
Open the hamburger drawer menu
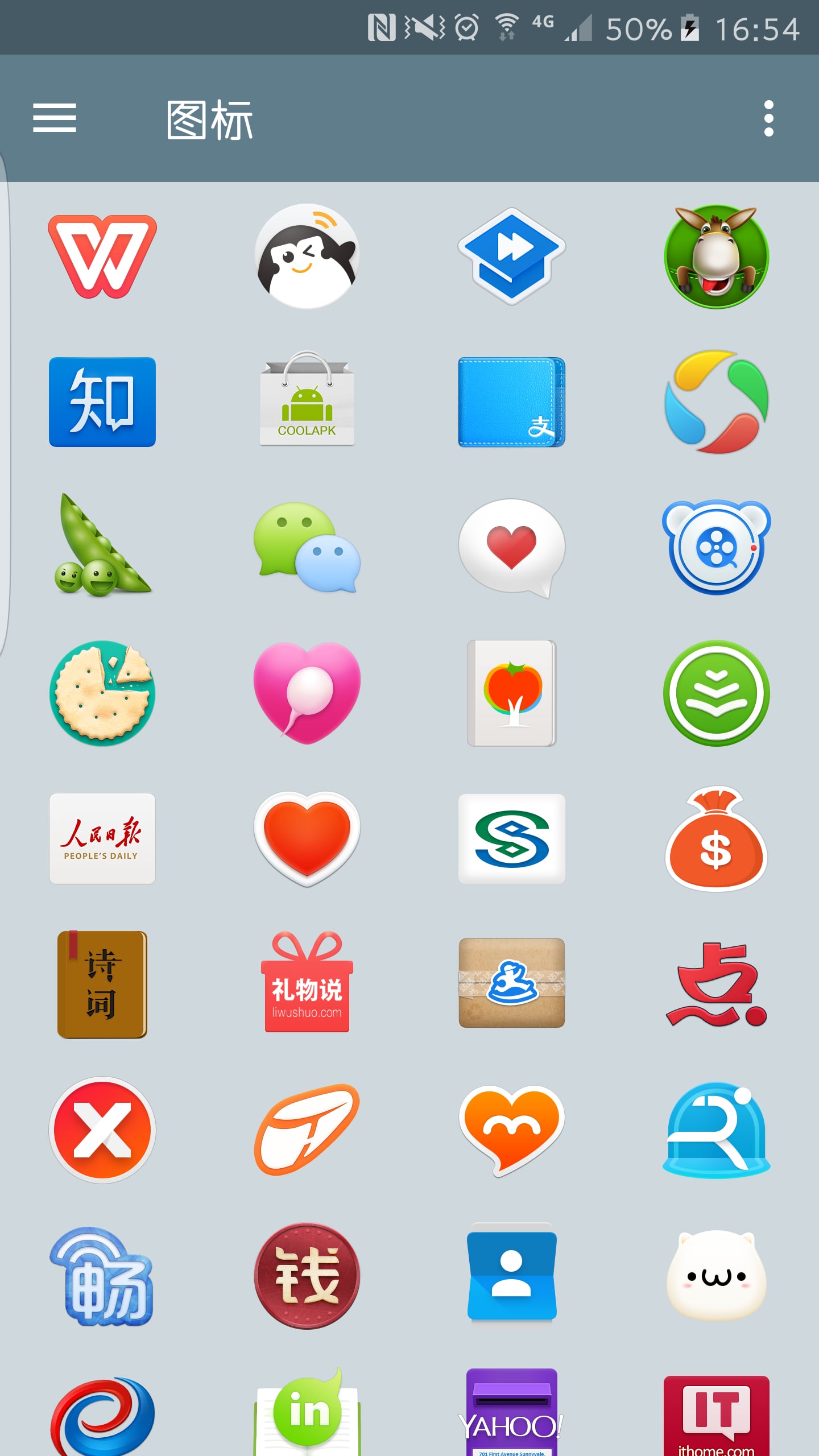click(54, 118)
